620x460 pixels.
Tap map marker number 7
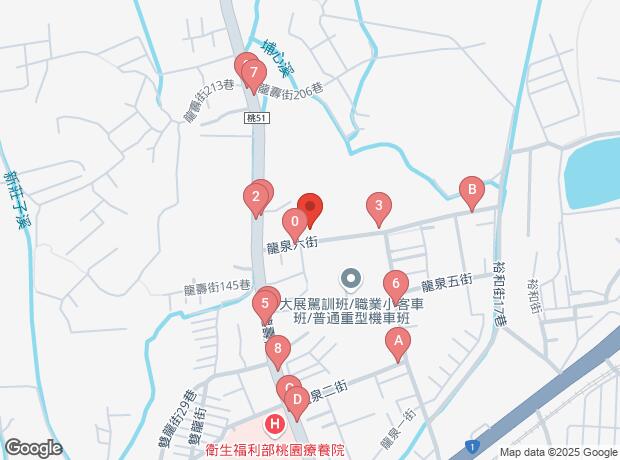tap(254, 72)
